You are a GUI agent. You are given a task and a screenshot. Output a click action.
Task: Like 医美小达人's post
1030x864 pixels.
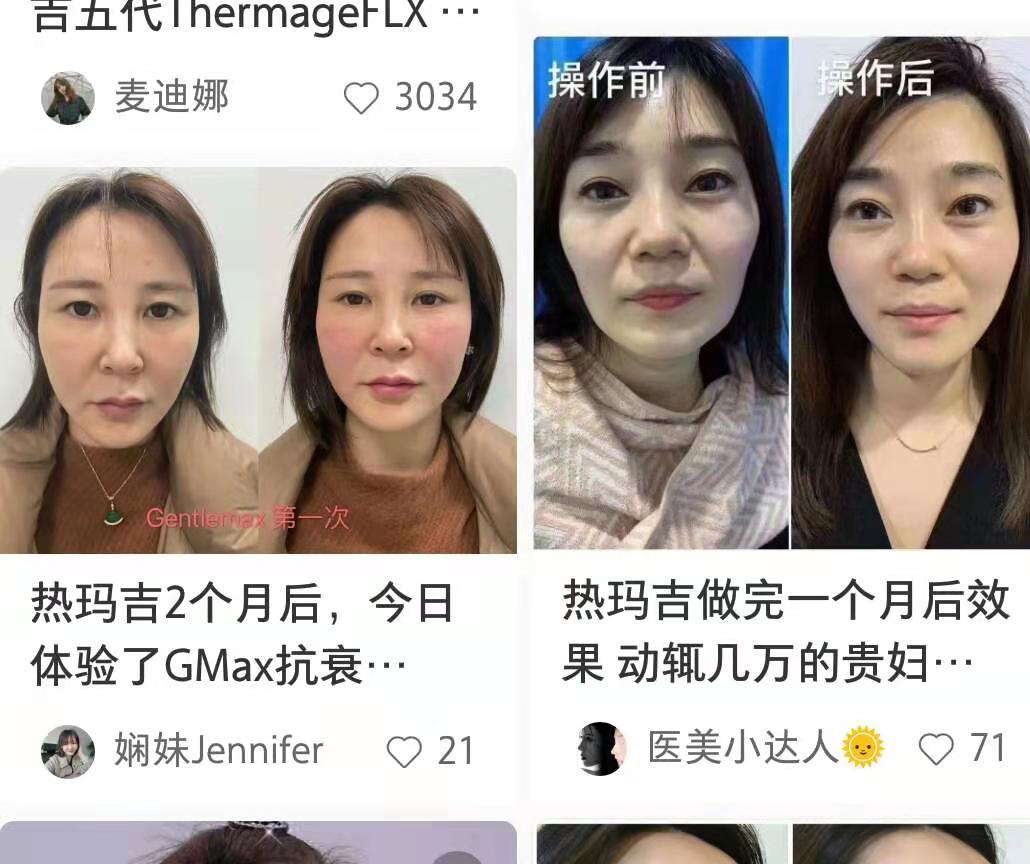[936, 748]
